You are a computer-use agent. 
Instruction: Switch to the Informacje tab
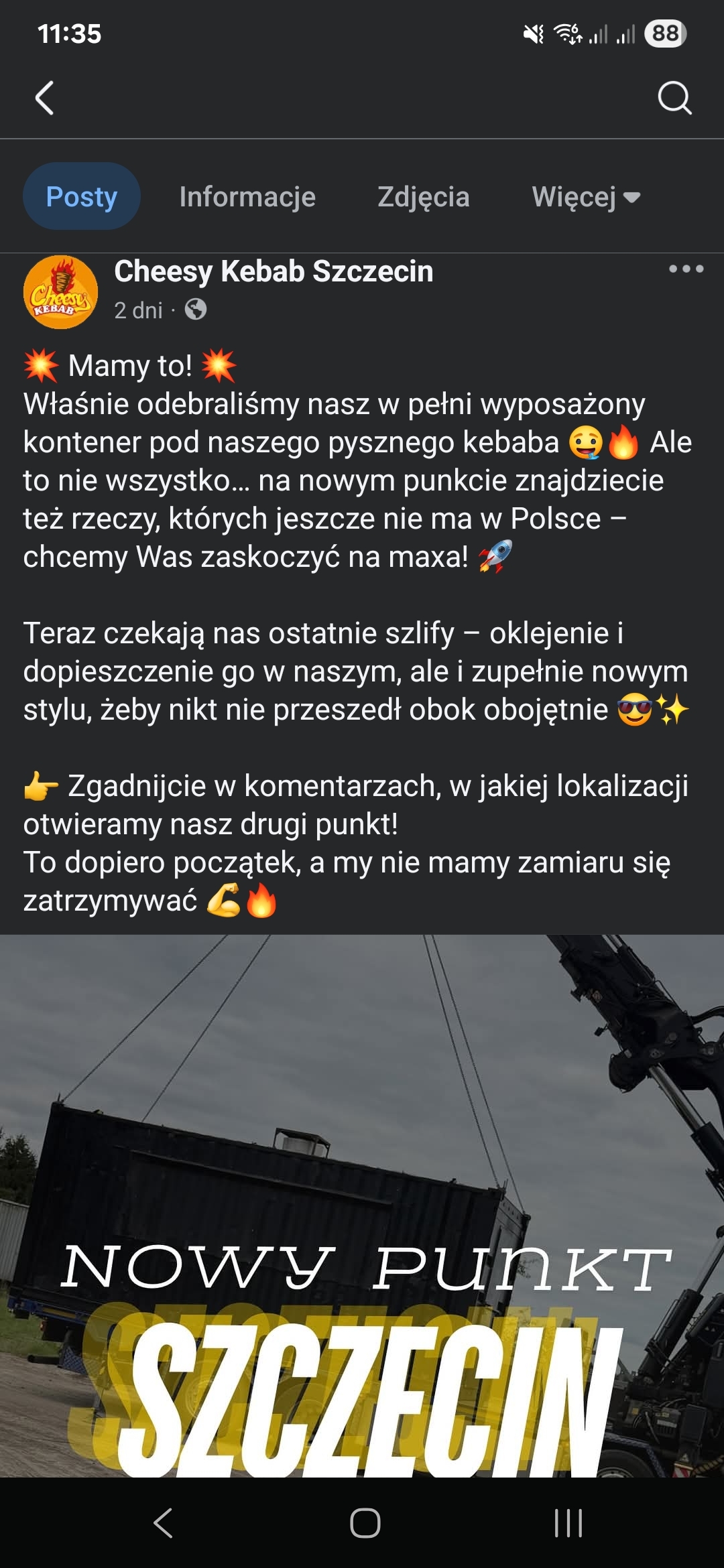coord(247,197)
